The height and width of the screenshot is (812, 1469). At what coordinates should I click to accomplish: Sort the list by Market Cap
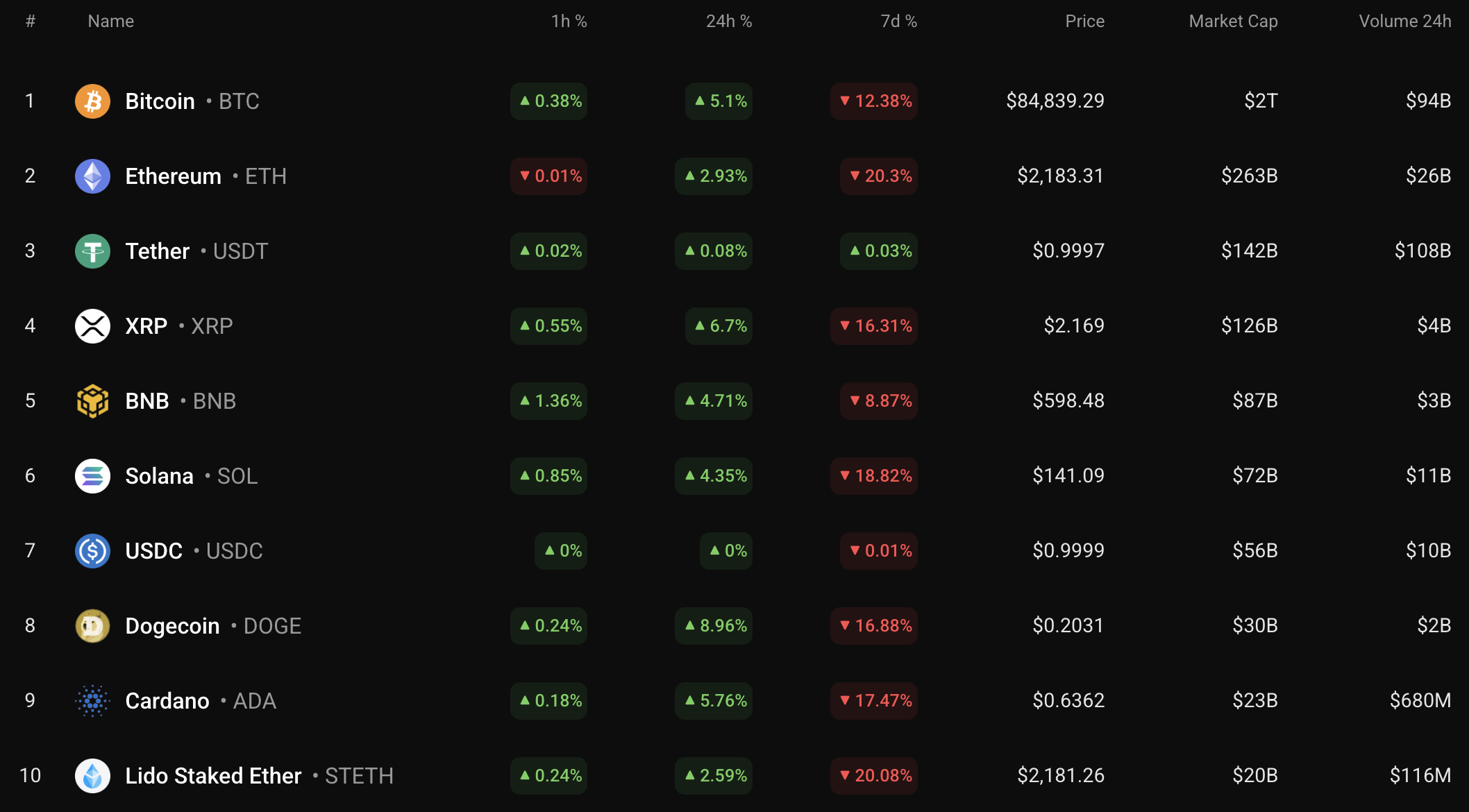[1233, 22]
